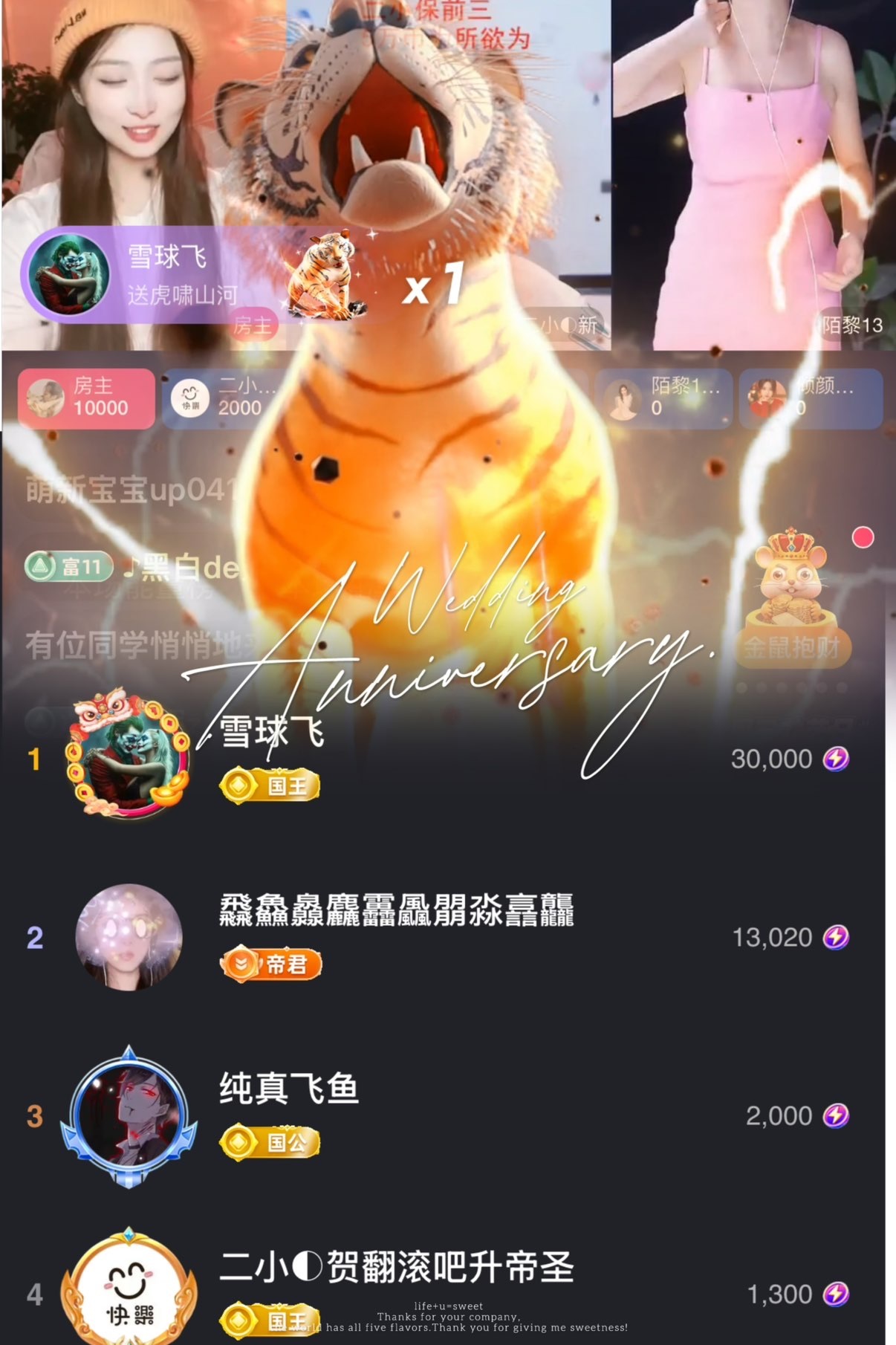The height and width of the screenshot is (1345, 896).
Task: Open host 房主 avatar showing 10000
Action: click(x=45, y=398)
